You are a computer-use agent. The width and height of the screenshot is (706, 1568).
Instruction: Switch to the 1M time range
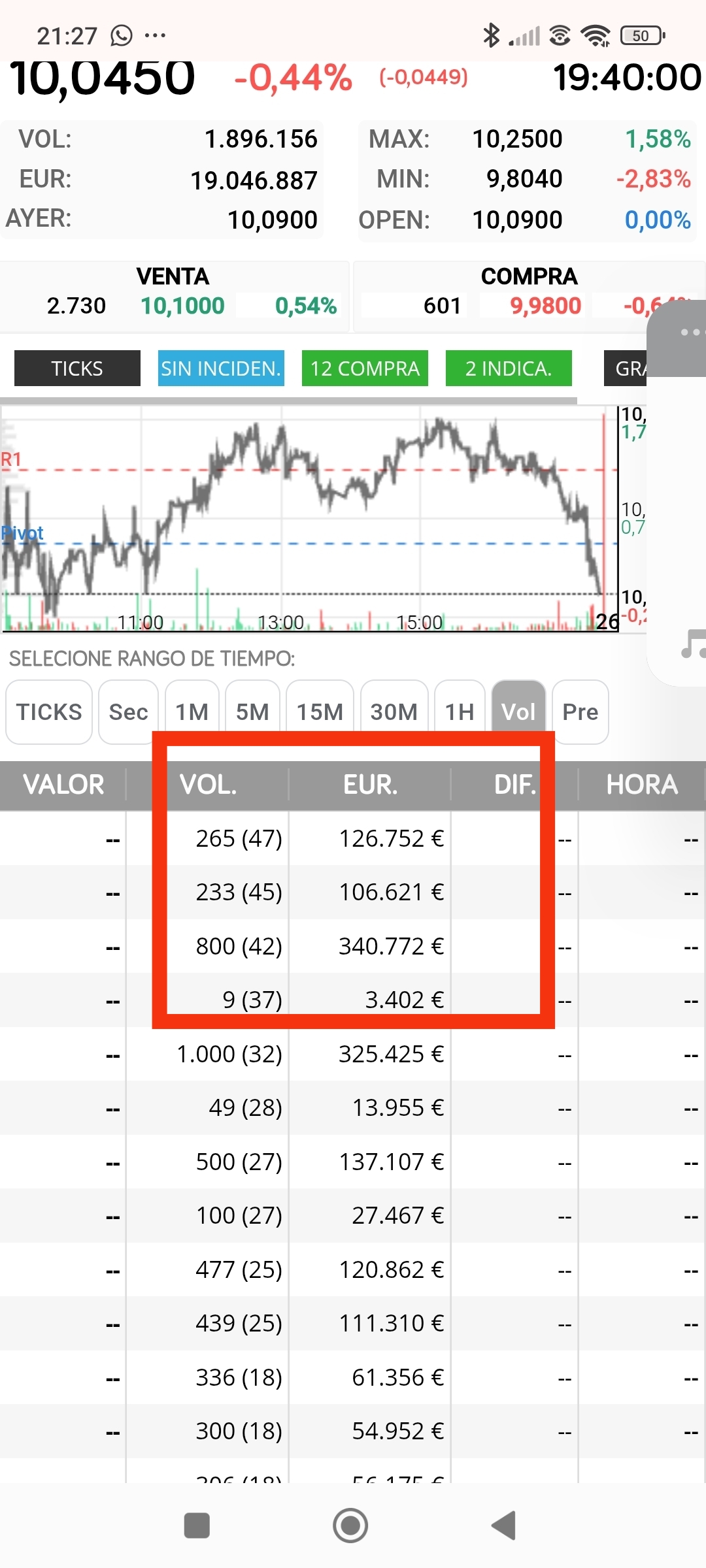[x=192, y=712]
